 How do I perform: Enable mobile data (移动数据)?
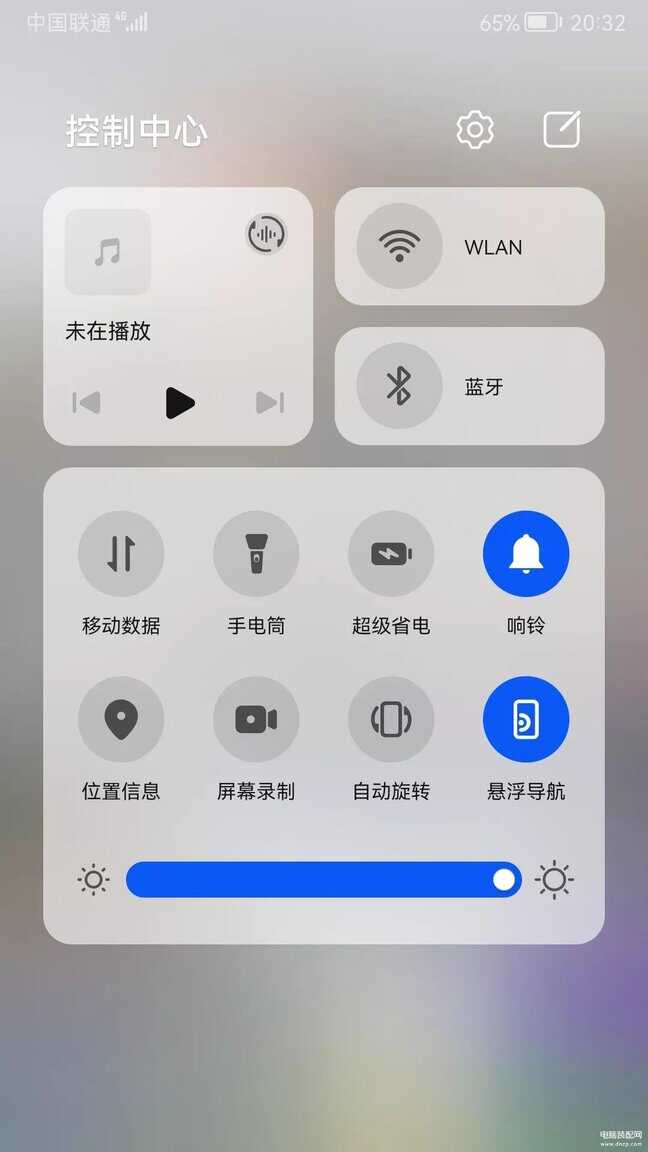pyautogui.click(x=121, y=554)
